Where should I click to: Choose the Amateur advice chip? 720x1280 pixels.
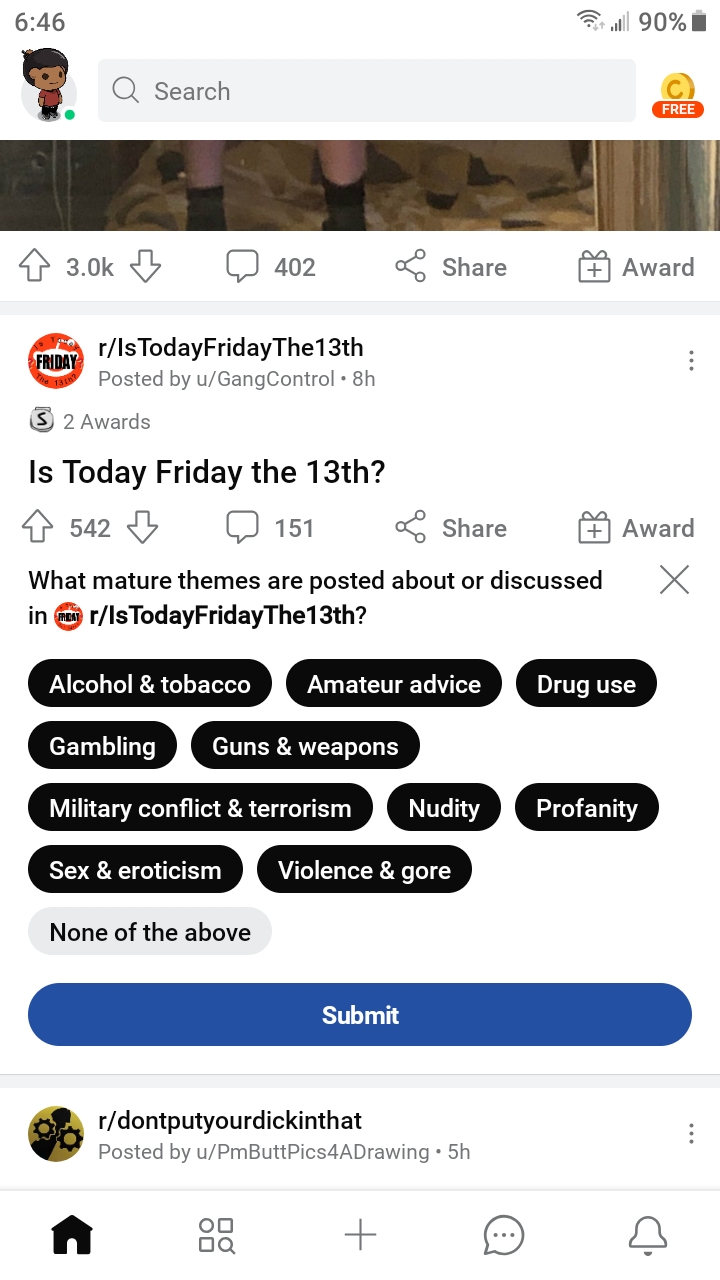pos(393,684)
